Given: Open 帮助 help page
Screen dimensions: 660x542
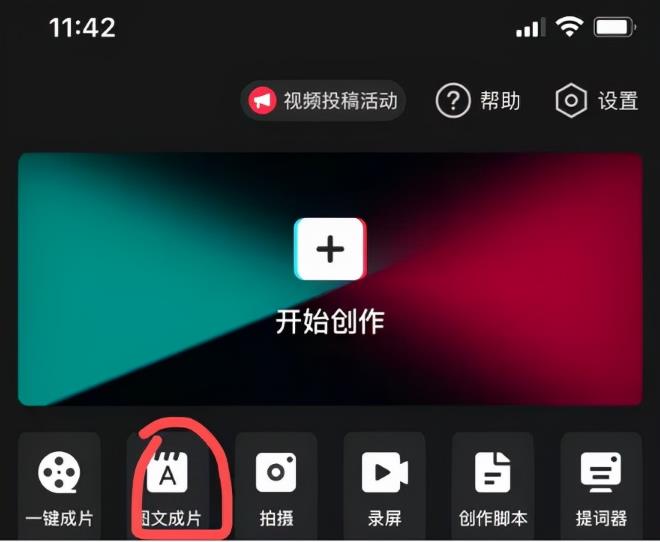Looking at the screenshot, I should (x=479, y=101).
